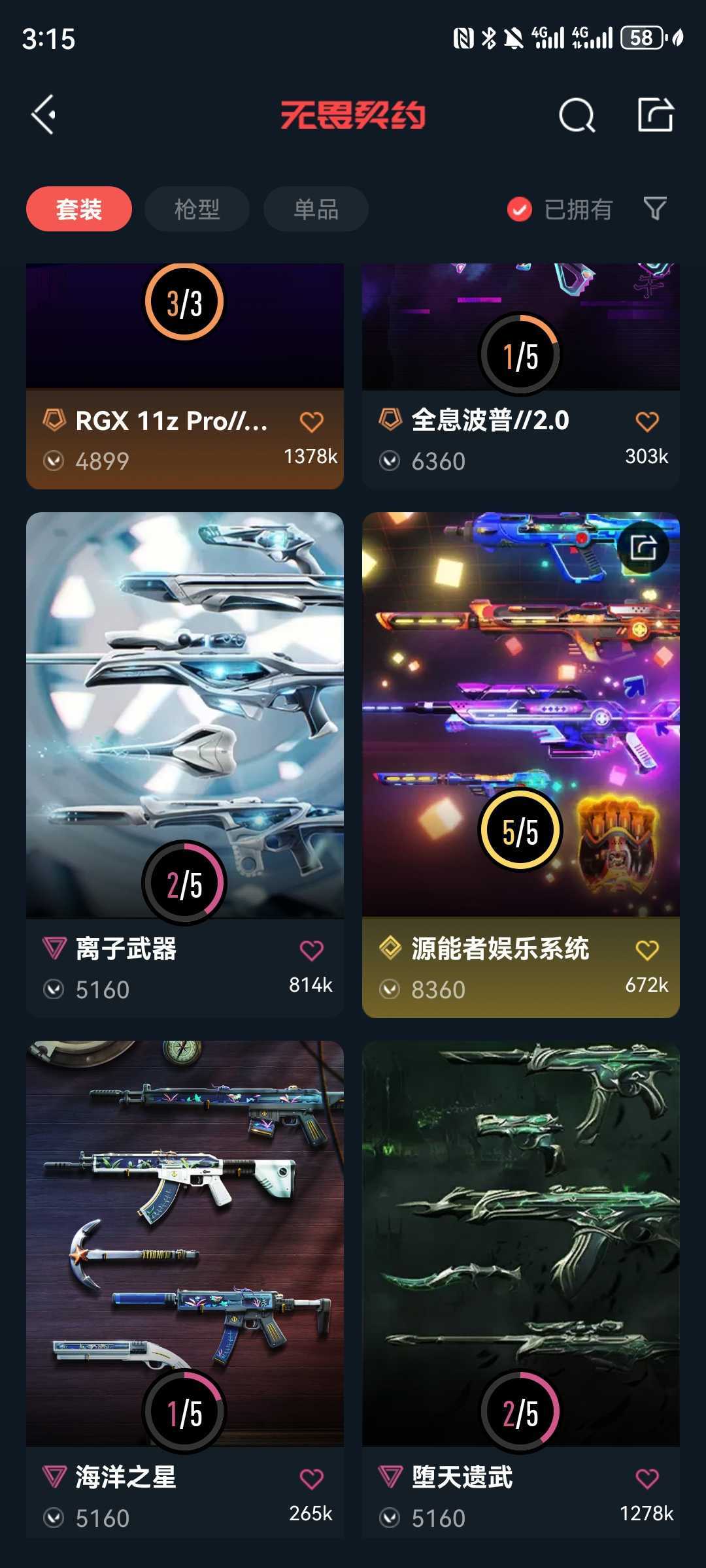Open the 堕天遗武 bundle card

[521, 1290]
